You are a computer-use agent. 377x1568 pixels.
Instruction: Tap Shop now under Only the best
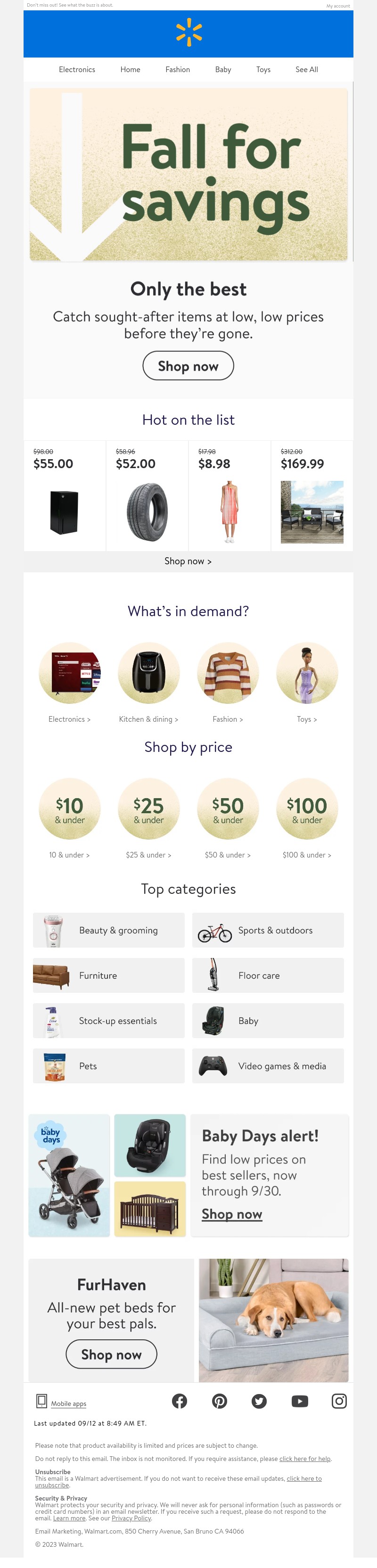[x=188, y=366]
